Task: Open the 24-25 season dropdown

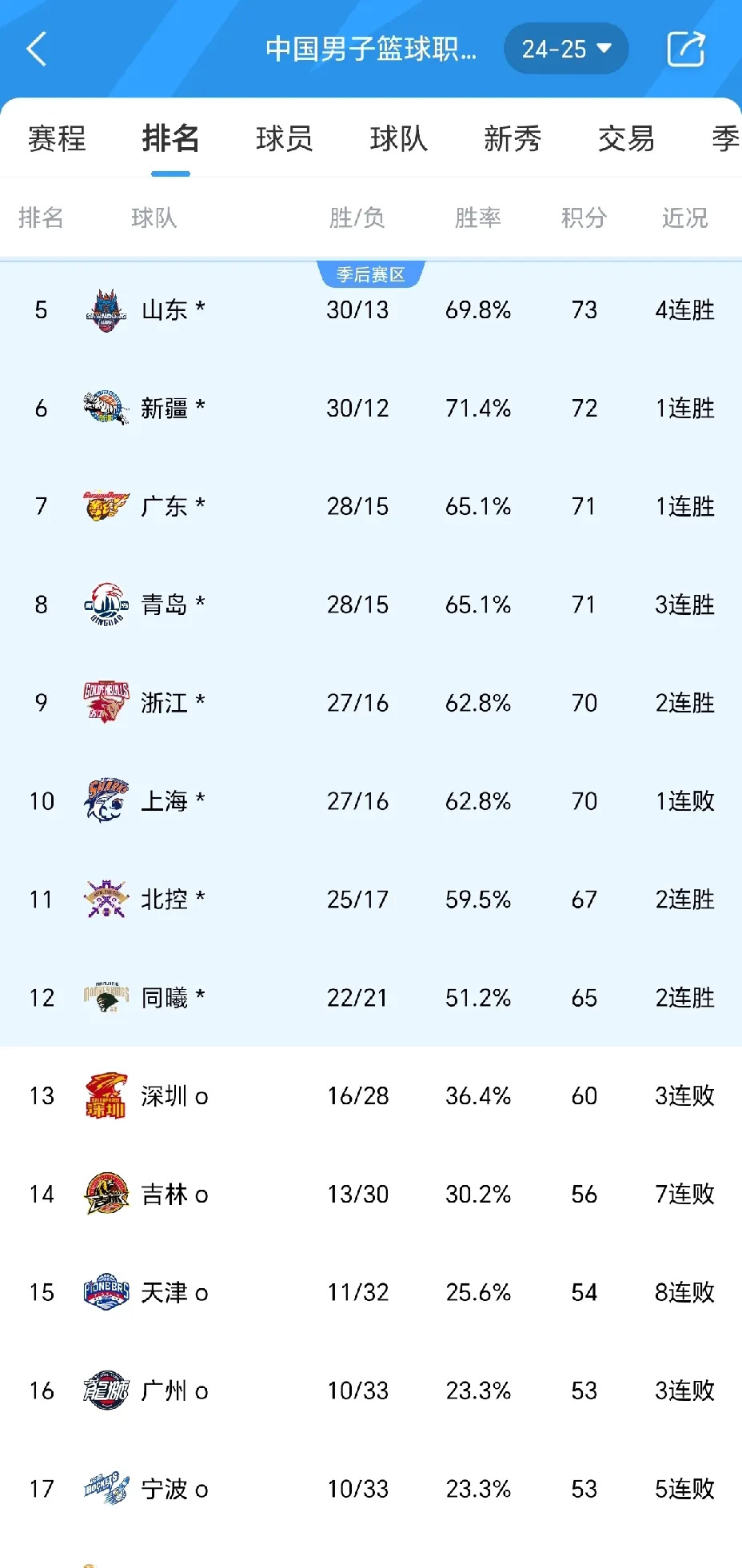Action: tap(566, 49)
